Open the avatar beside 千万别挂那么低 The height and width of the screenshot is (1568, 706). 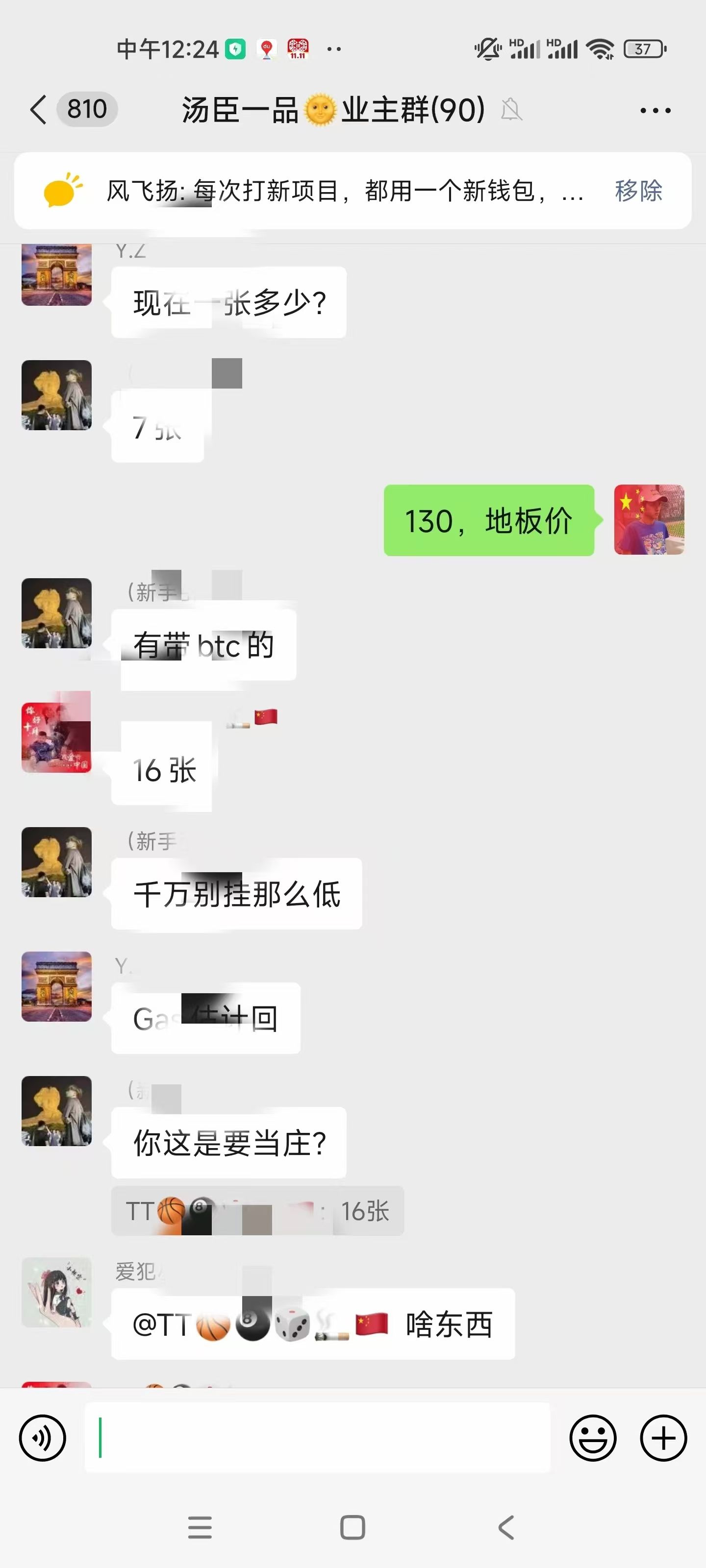[57, 862]
